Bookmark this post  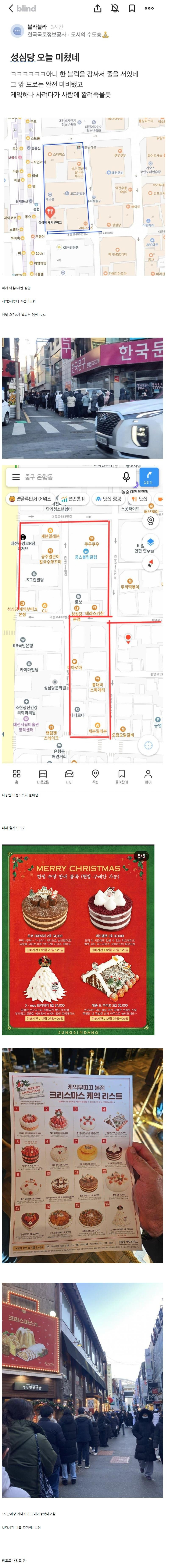tap(132, 8)
